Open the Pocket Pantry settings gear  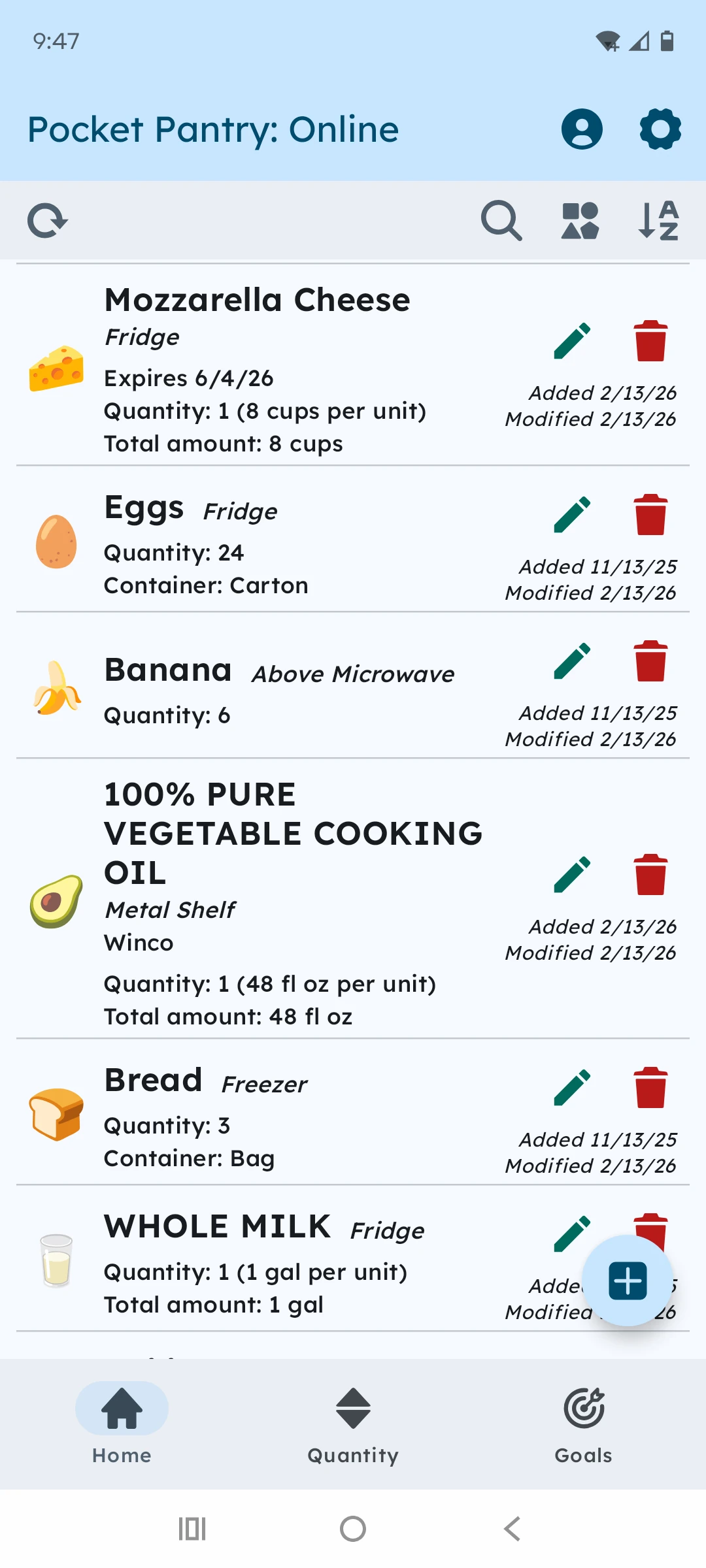[x=660, y=129]
